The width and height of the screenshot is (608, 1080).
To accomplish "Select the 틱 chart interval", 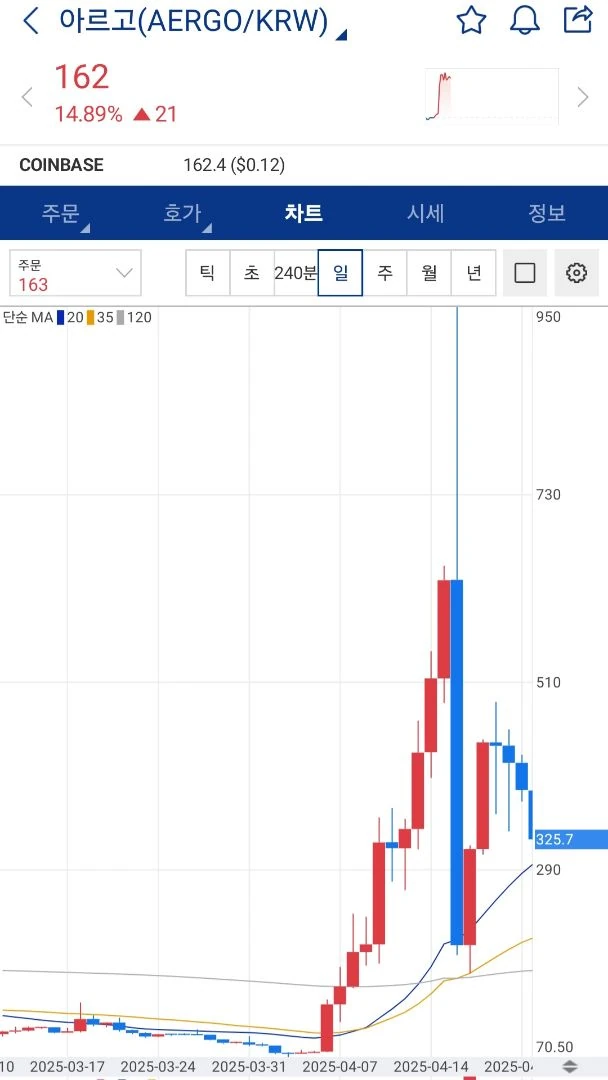I will point(207,273).
